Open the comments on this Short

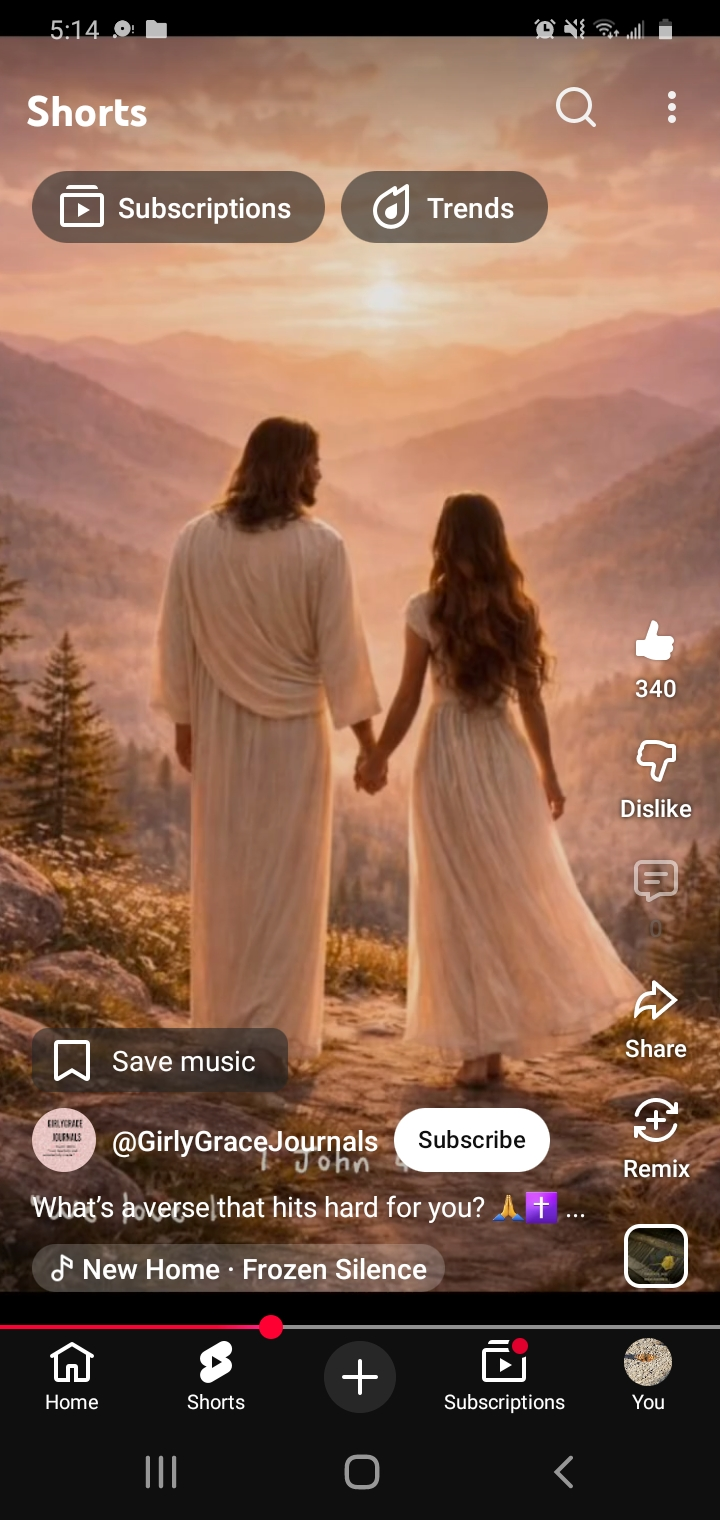point(655,883)
